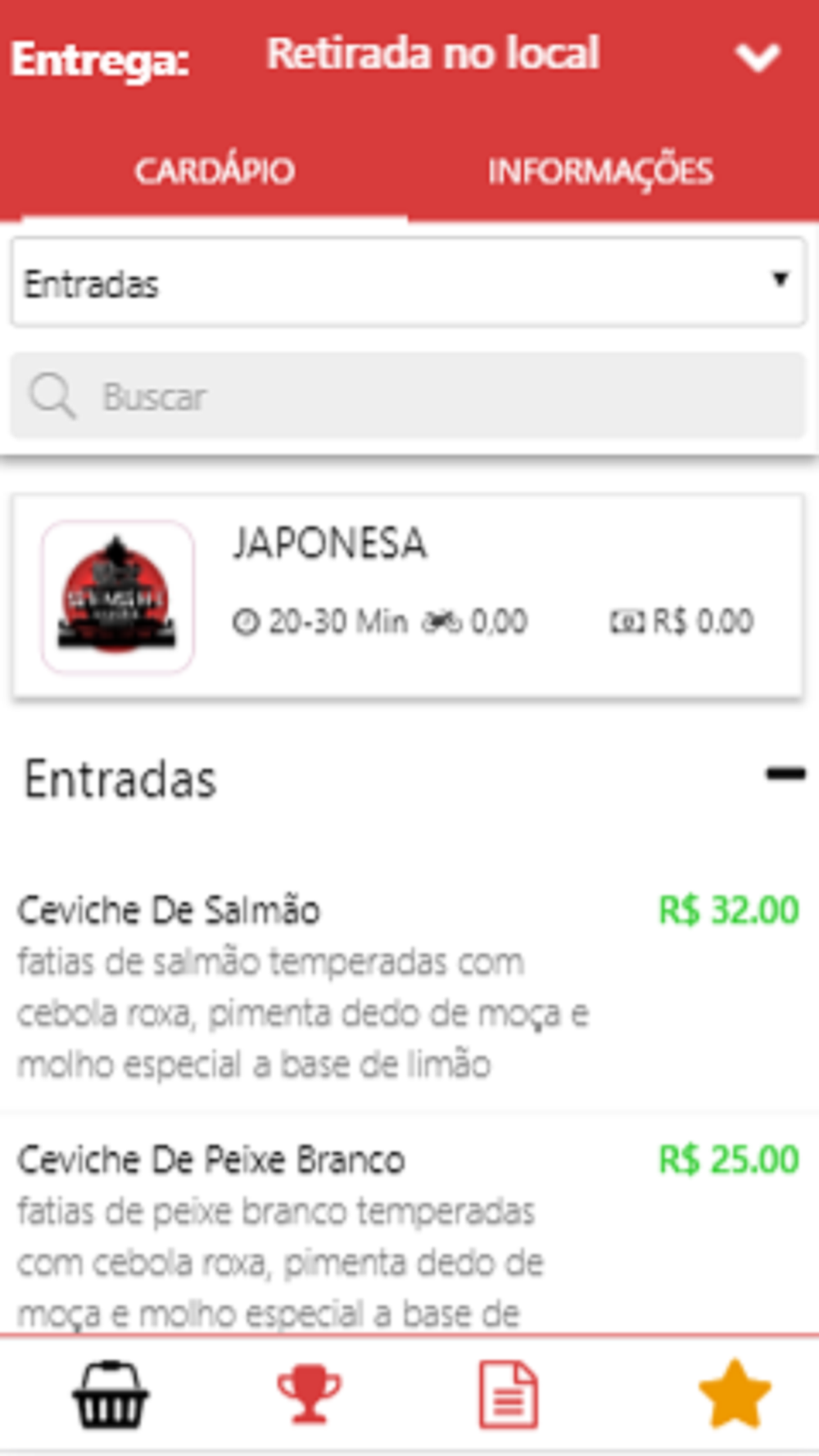
Task: Open the orders document icon
Action: click(x=508, y=1395)
